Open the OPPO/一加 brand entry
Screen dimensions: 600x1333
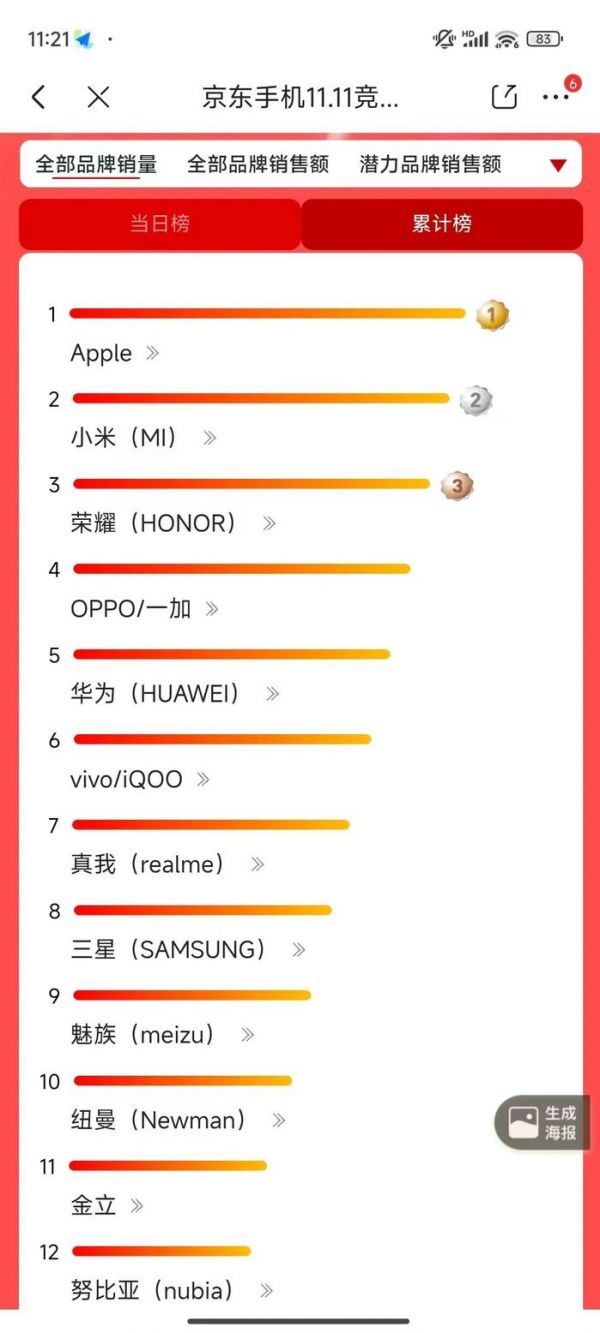pyautogui.click(x=143, y=608)
